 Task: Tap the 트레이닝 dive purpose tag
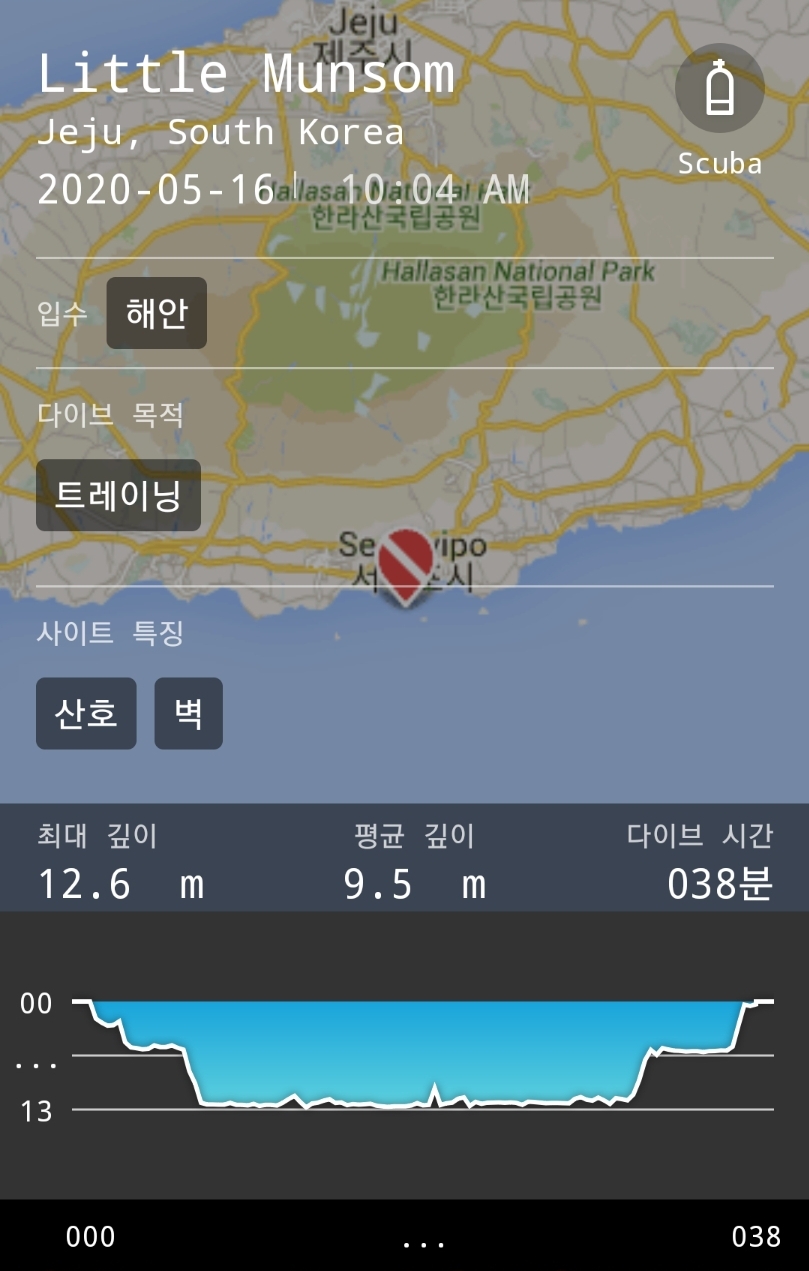(118, 494)
